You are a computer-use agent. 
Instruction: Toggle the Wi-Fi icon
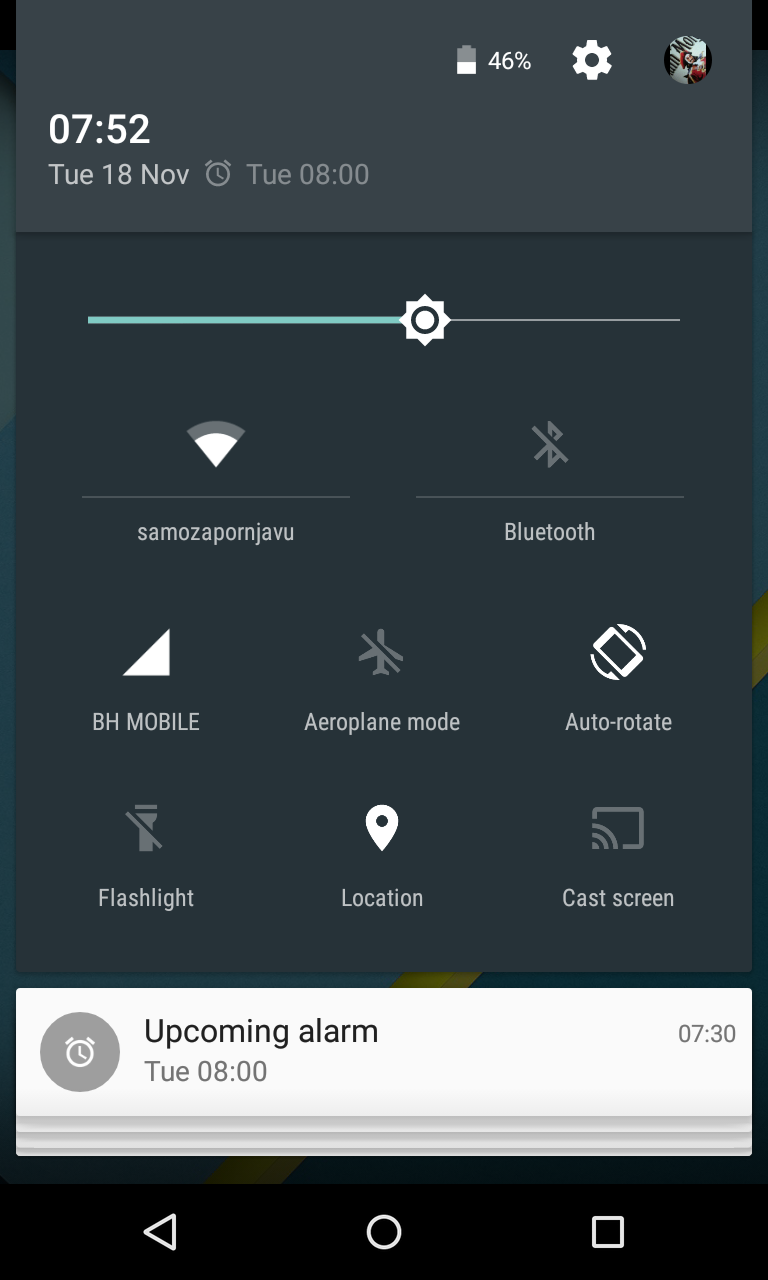click(216, 444)
